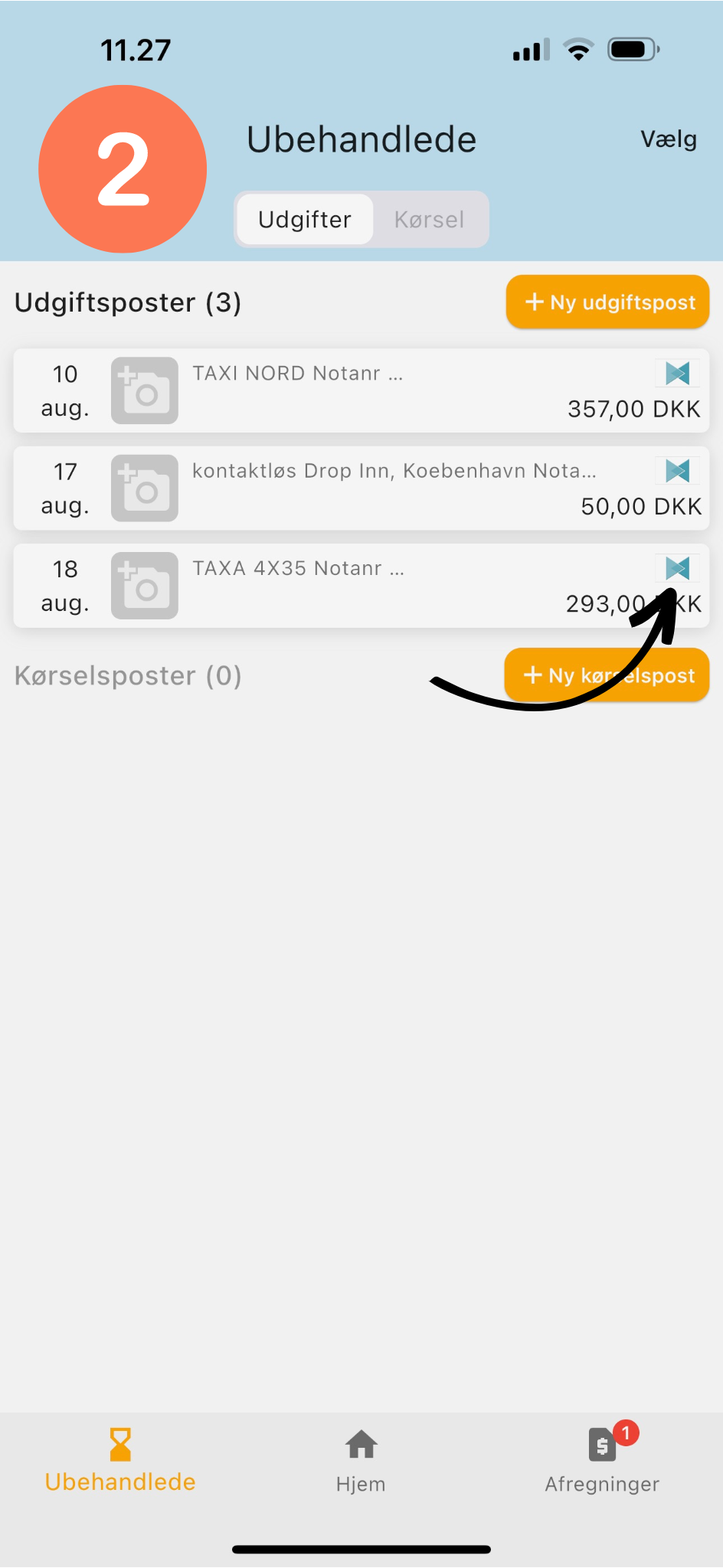Tap Vælg to select entries
This screenshot has width=723, height=1568.
(x=669, y=139)
